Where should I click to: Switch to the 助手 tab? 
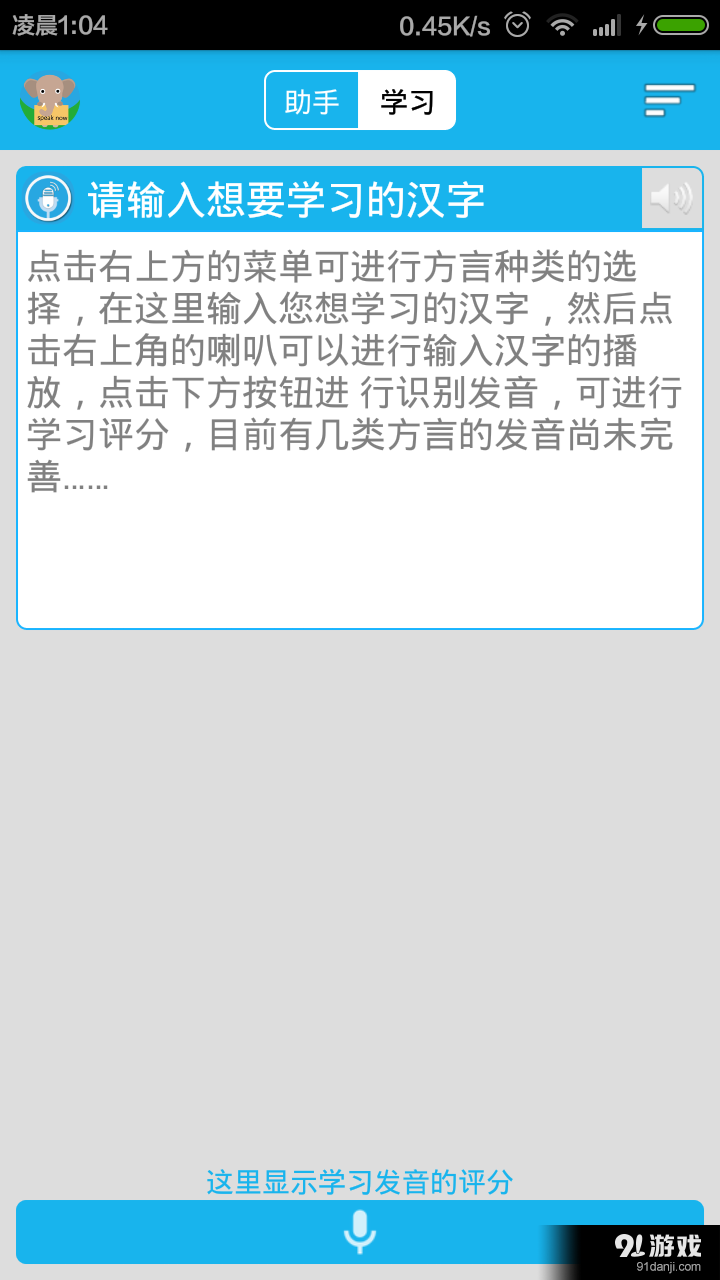point(313,100)
